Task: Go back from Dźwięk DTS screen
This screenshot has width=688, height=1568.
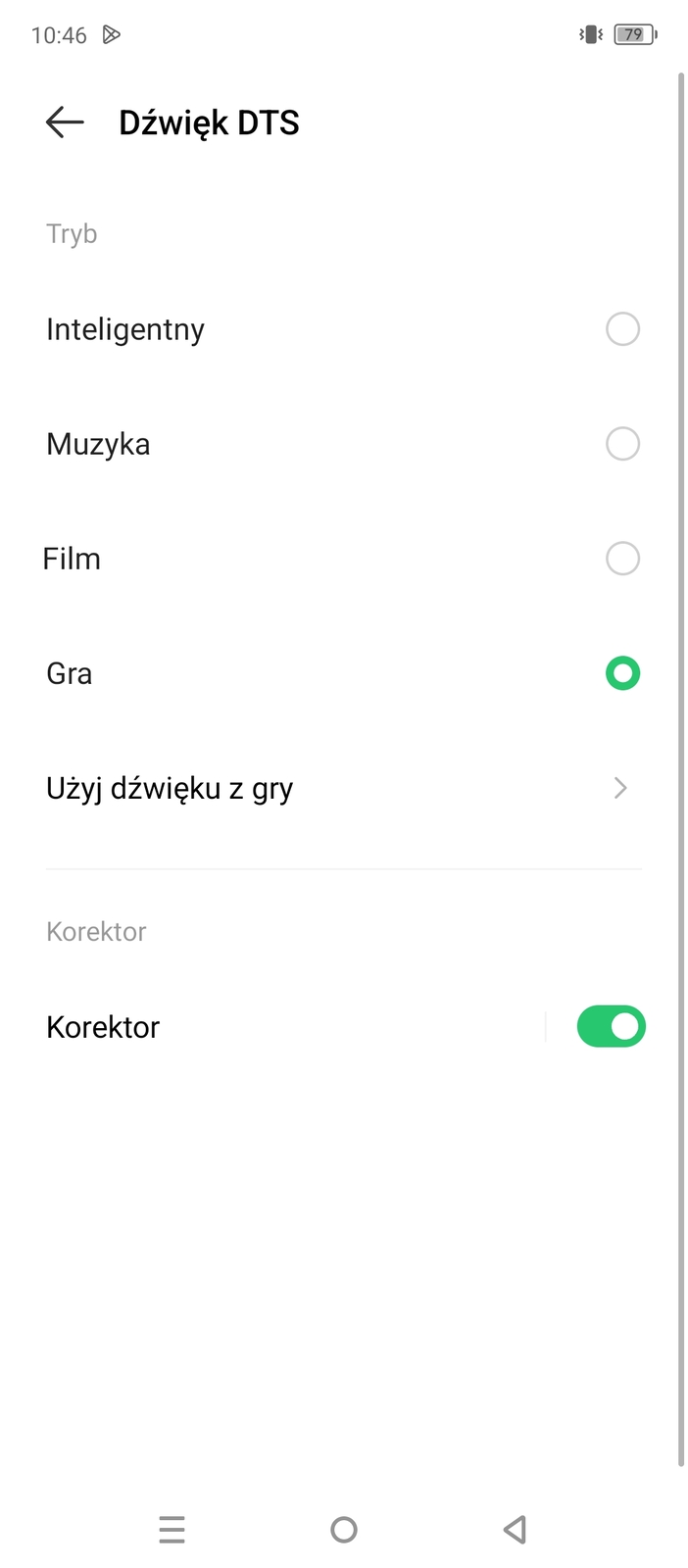Action: pos(65,122)
